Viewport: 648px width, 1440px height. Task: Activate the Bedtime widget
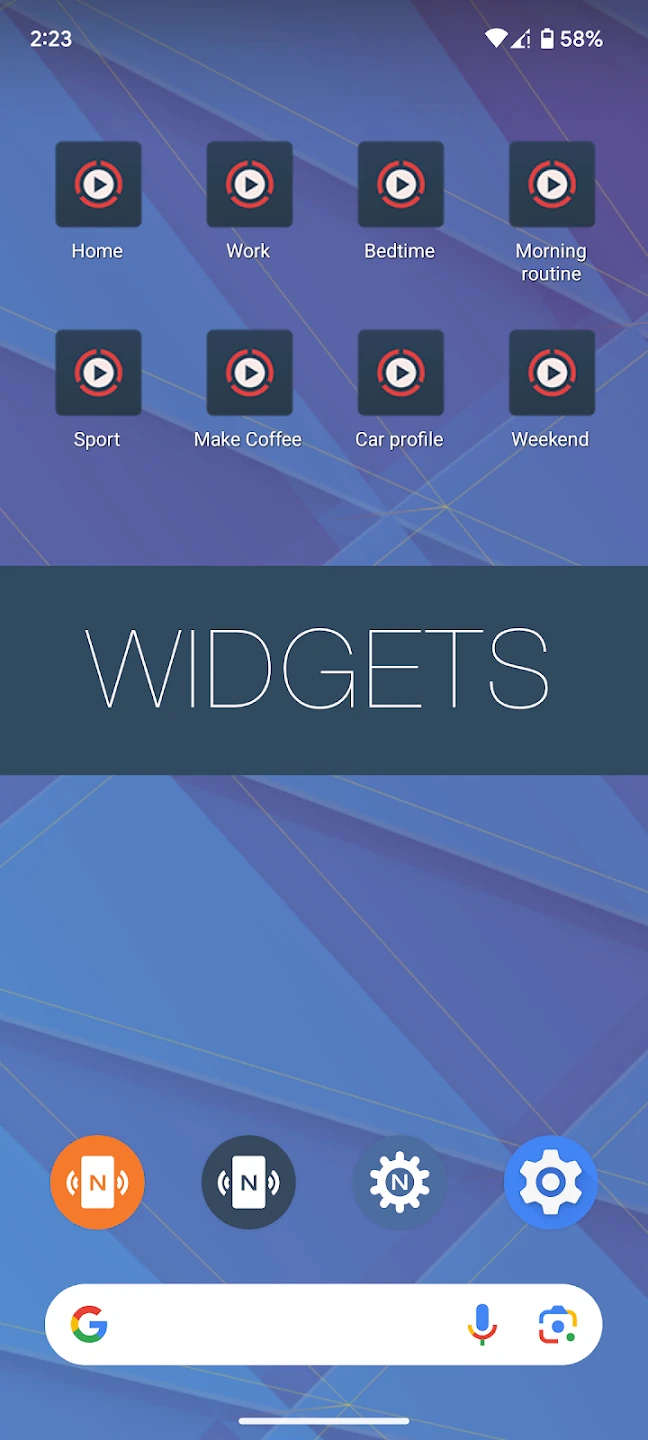[400, 185]
